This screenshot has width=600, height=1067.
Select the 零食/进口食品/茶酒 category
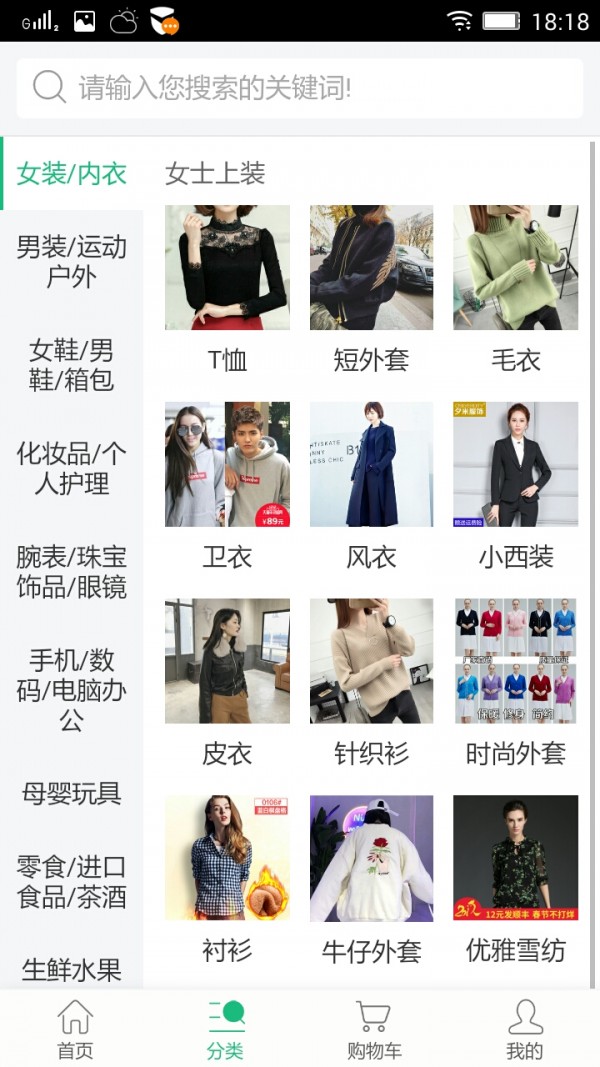[72, 881]
